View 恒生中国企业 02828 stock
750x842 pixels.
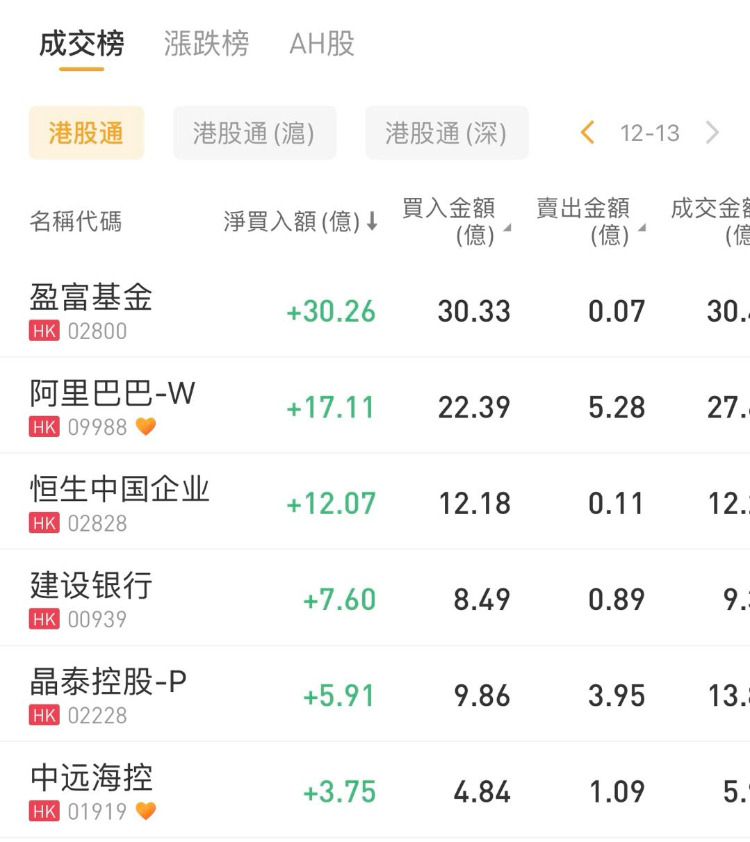(120, 502)
